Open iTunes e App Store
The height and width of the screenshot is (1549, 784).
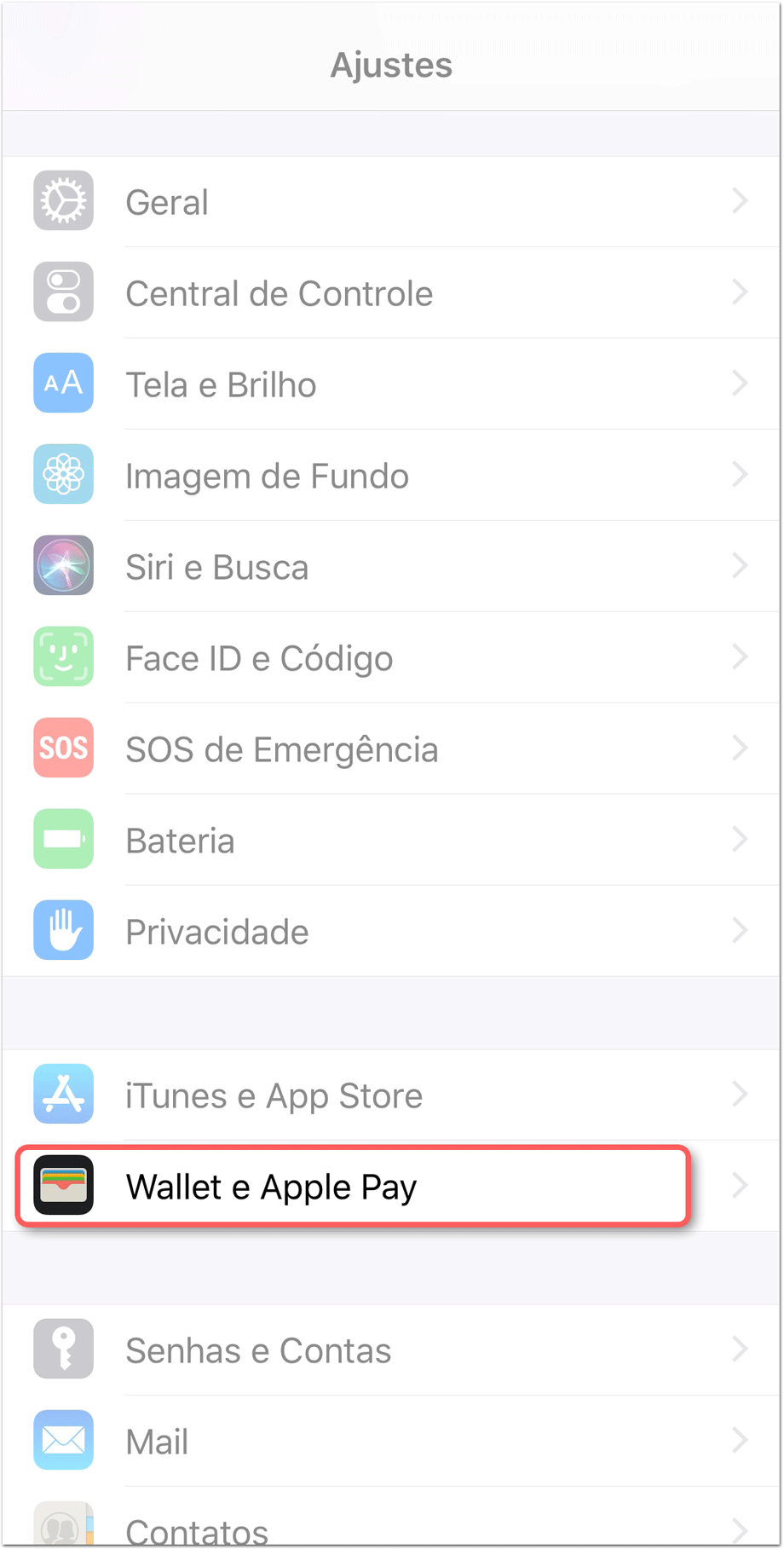tap(391, 1095)
